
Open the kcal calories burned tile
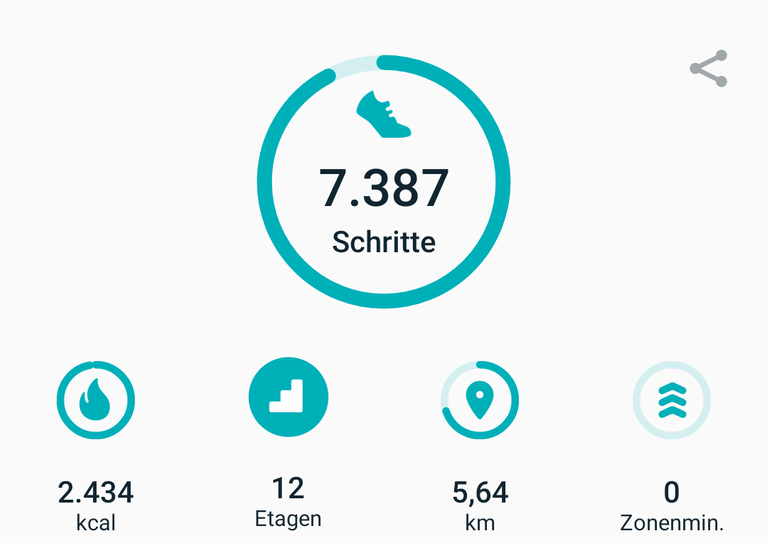(x=96, y=401)
